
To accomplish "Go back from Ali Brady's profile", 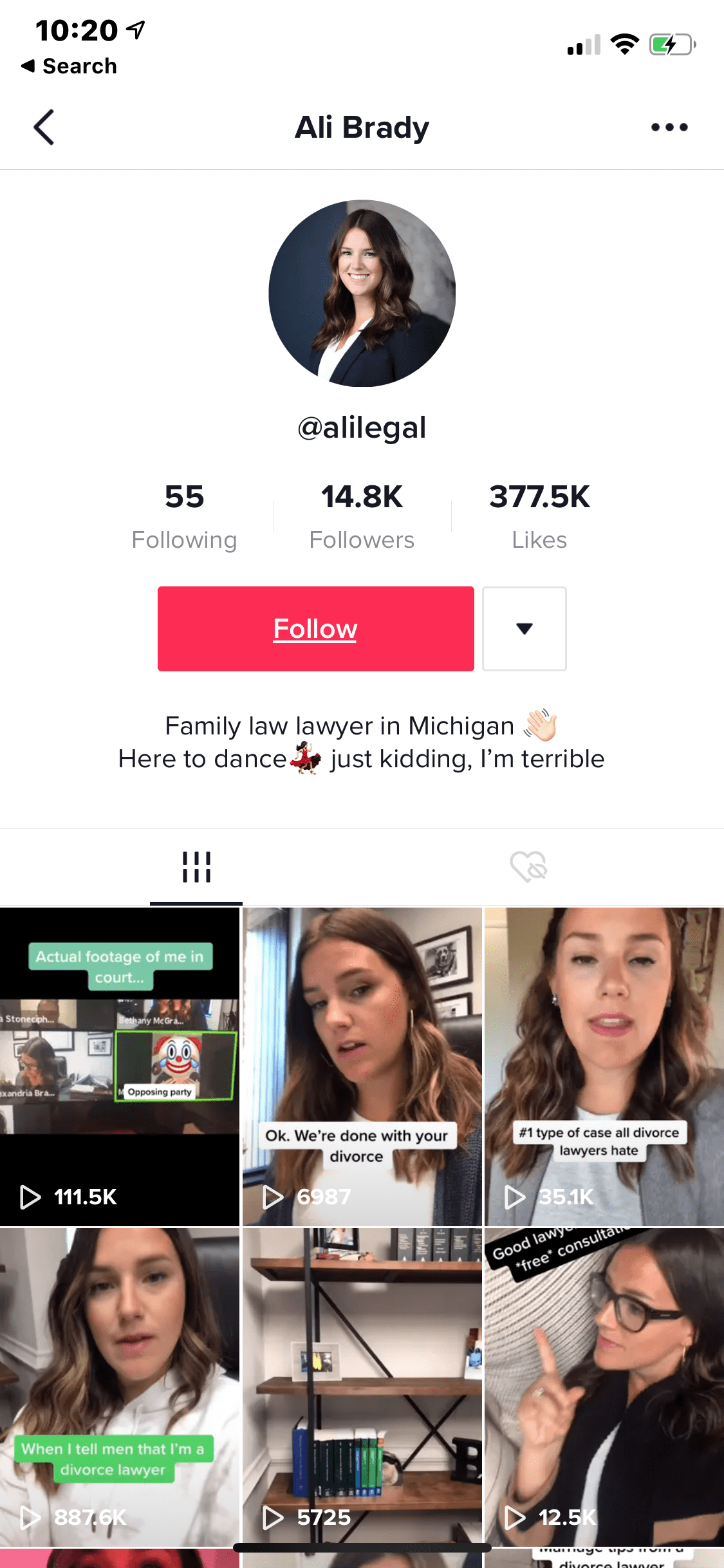I will point(44,127).
